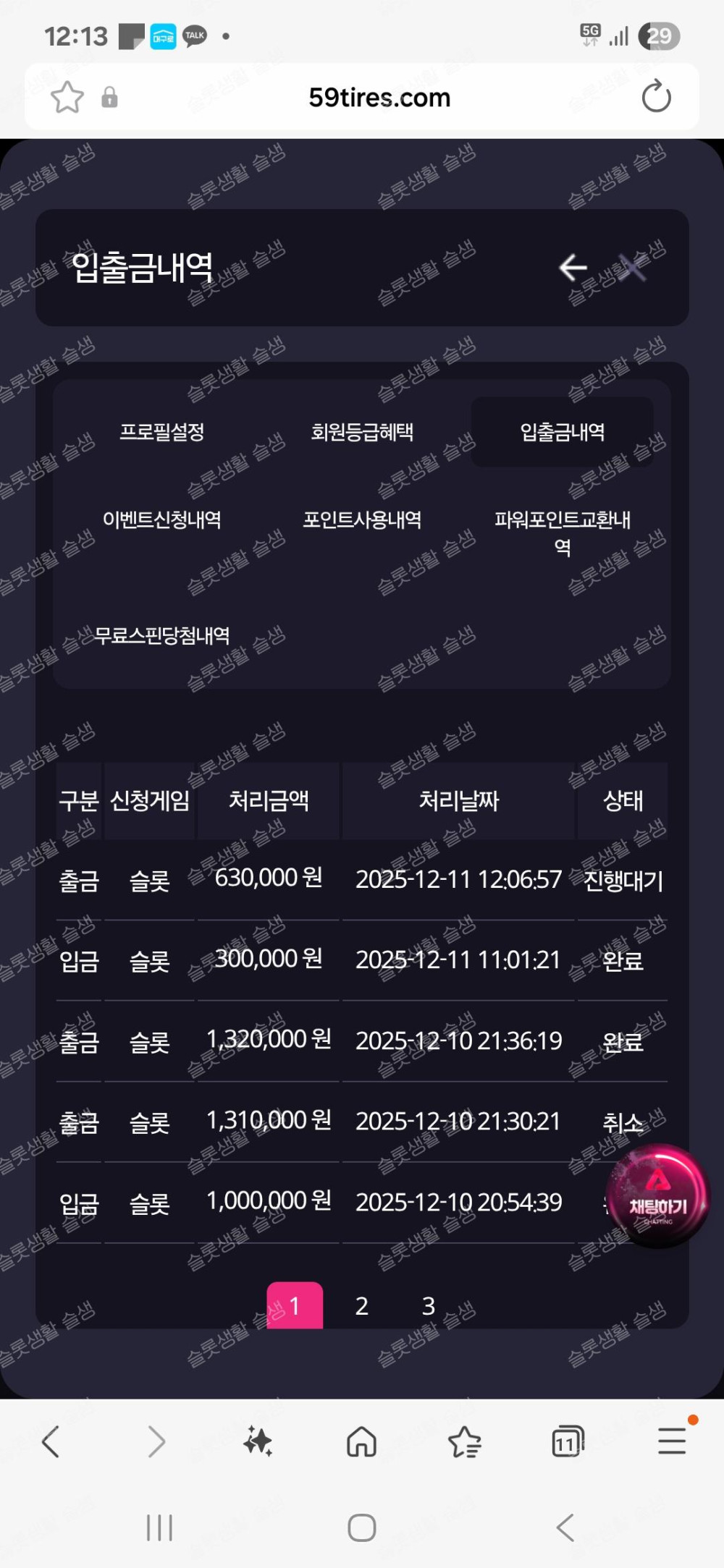Open the 이벤트신청내역 tab
The height and width of the screenshot is (1568, 724).
click(161, 520)
